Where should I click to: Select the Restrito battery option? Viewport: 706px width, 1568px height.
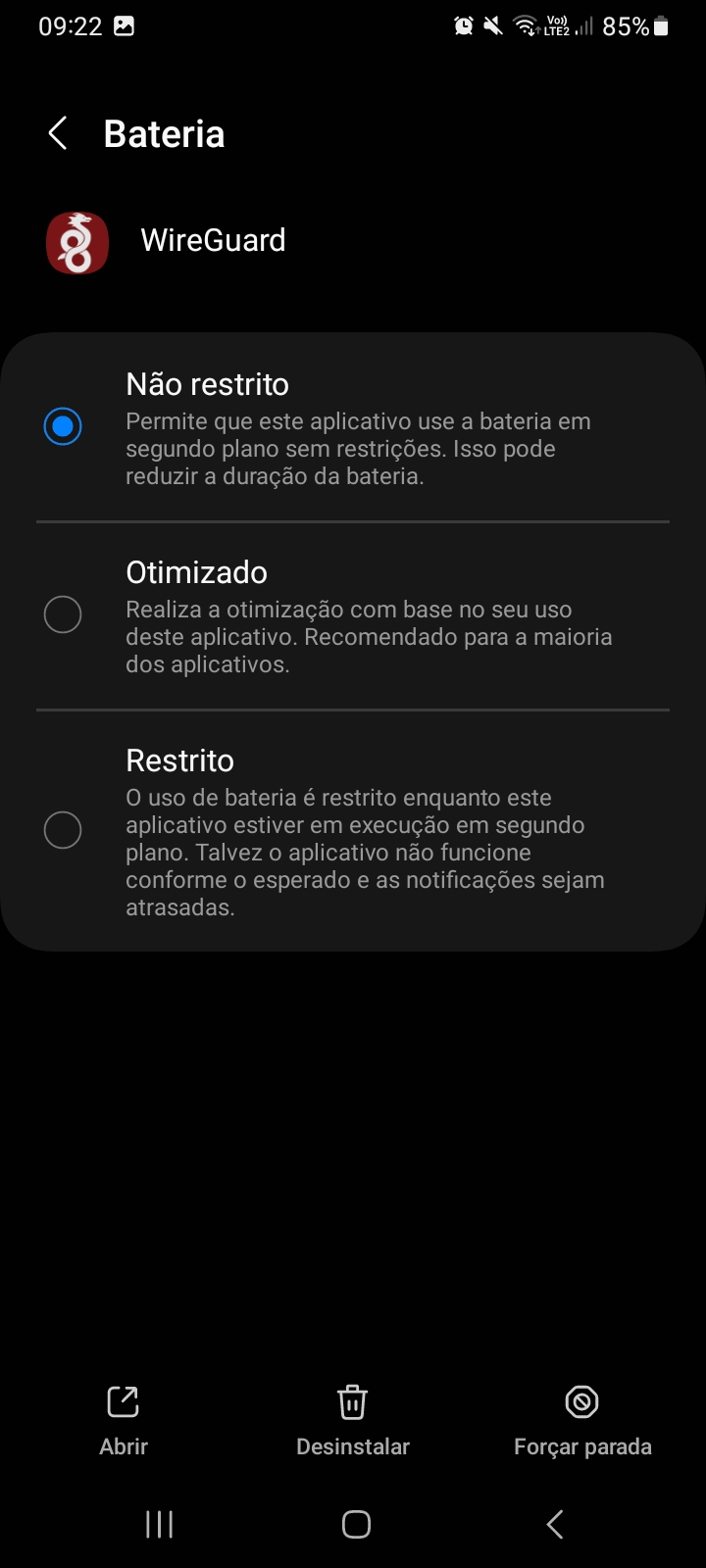pyautogui.click(x=353, y=831)
